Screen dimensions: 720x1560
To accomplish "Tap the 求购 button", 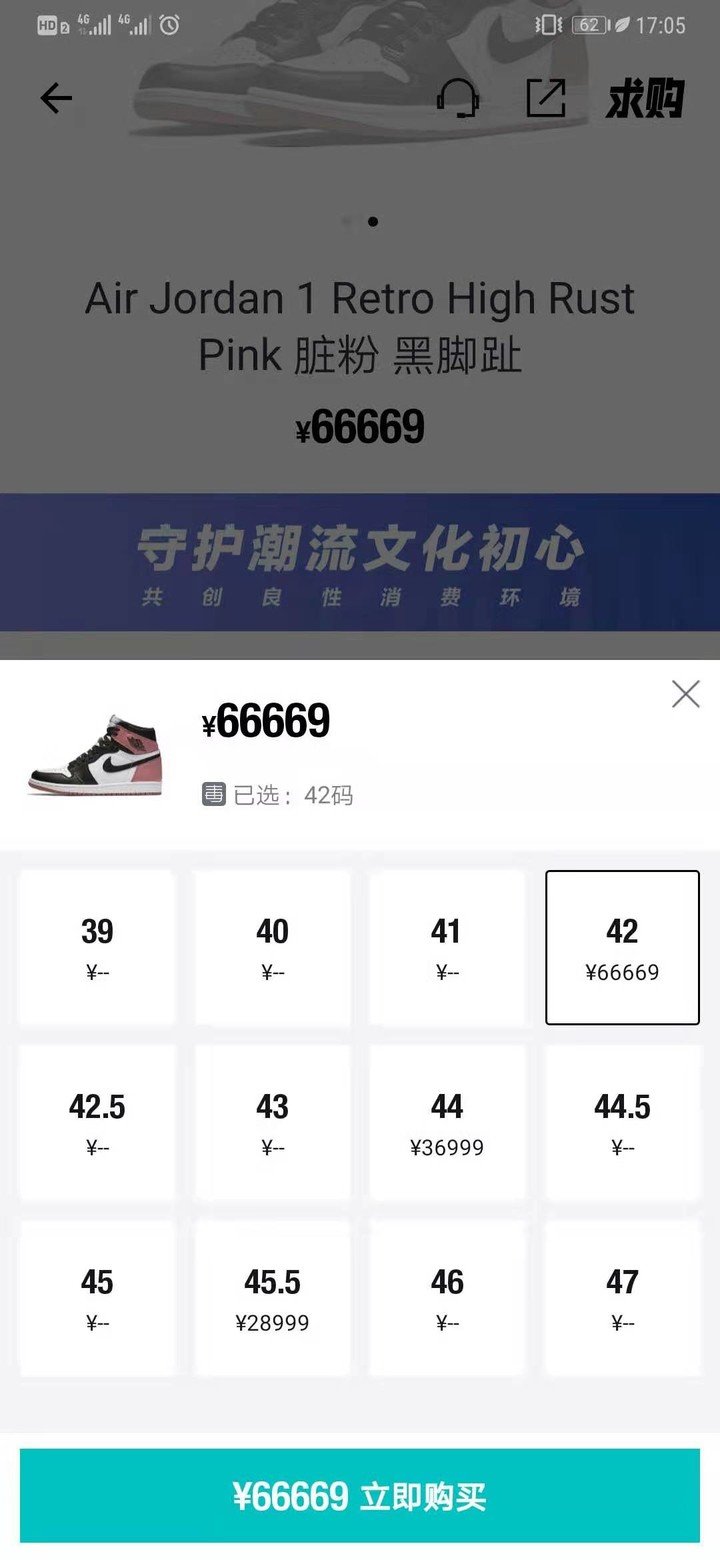I will (644, 99).
